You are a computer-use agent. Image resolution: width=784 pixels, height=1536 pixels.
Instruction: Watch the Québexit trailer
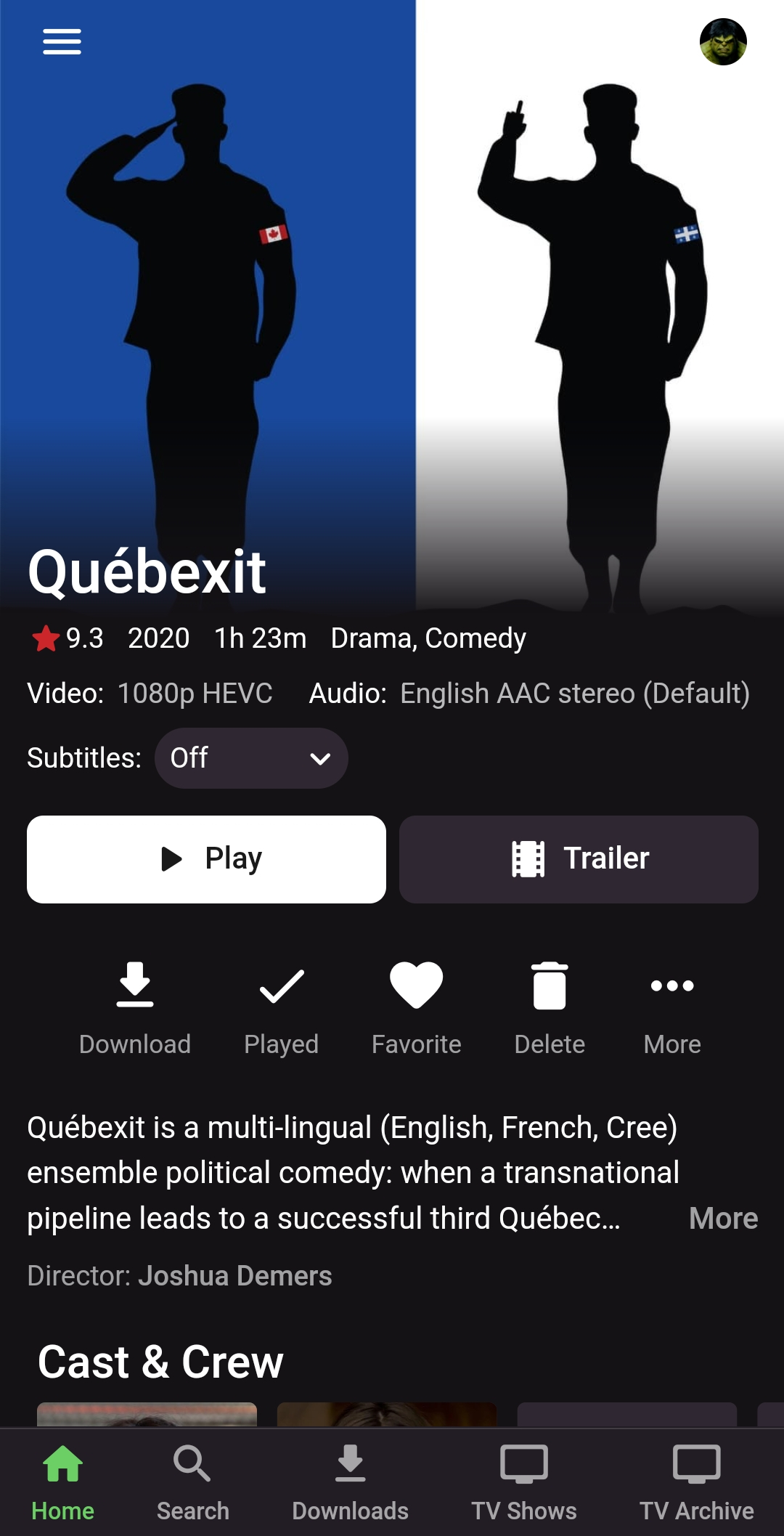point(579,859)
